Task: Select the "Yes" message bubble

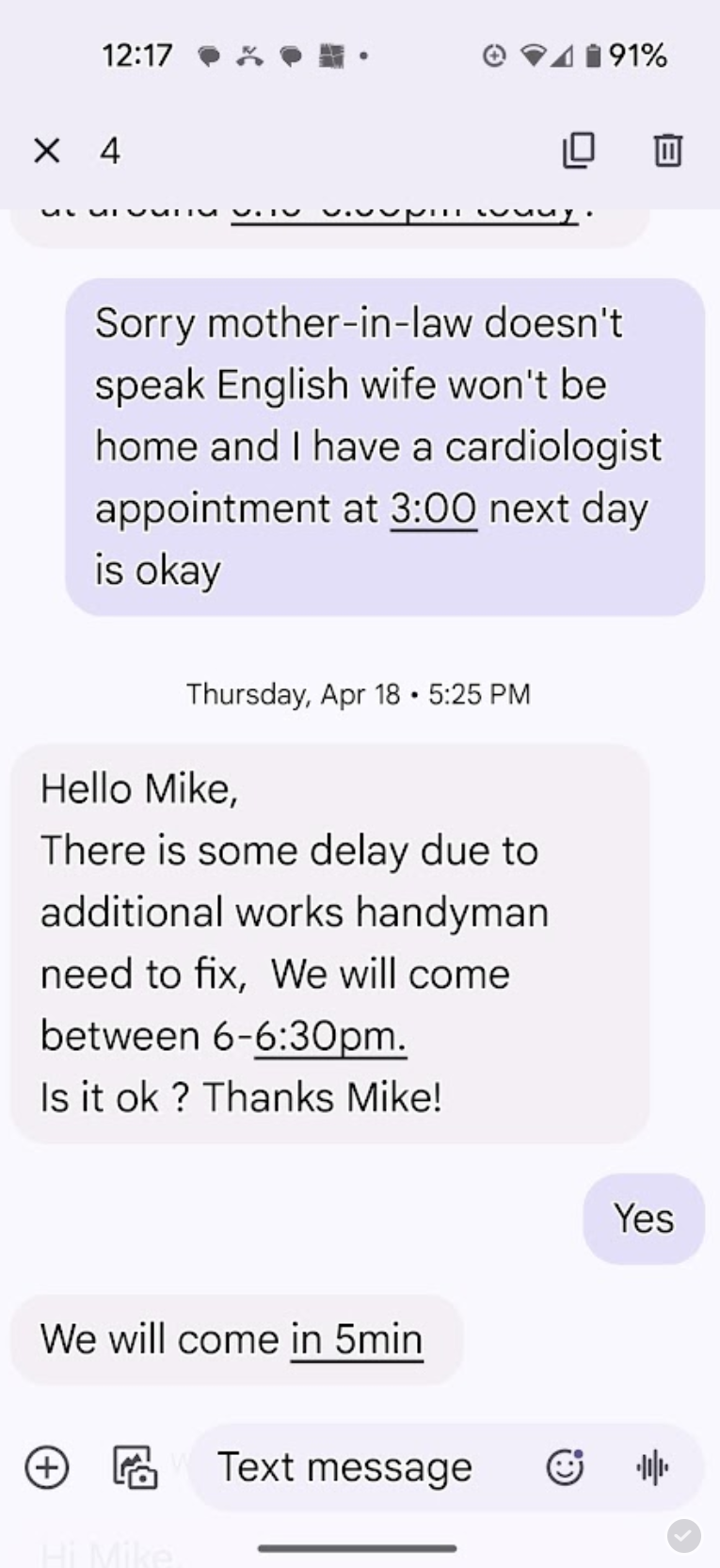Action: click(x=644, y=1218)
